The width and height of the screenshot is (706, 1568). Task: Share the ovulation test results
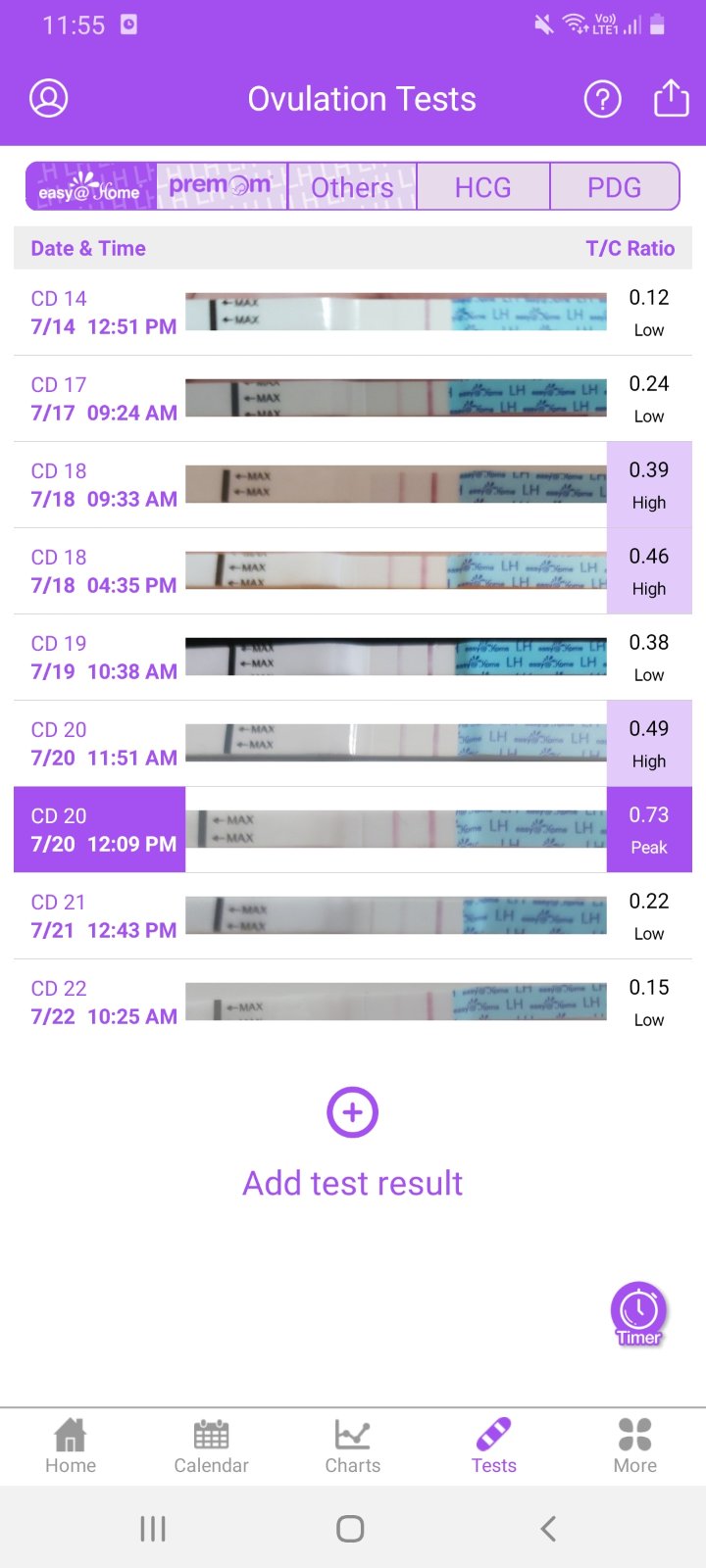(x=671, y=99)
